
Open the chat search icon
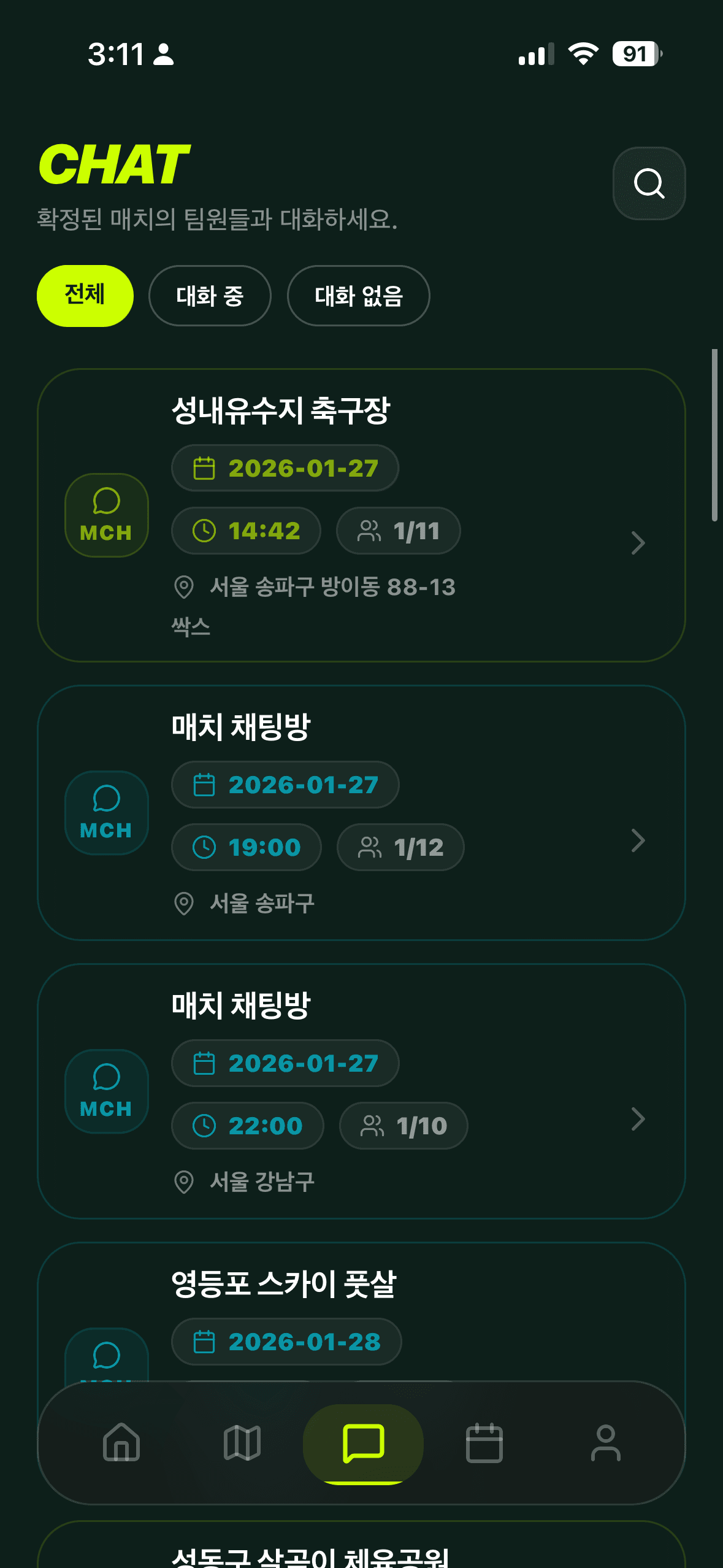(x=649, y=183)
